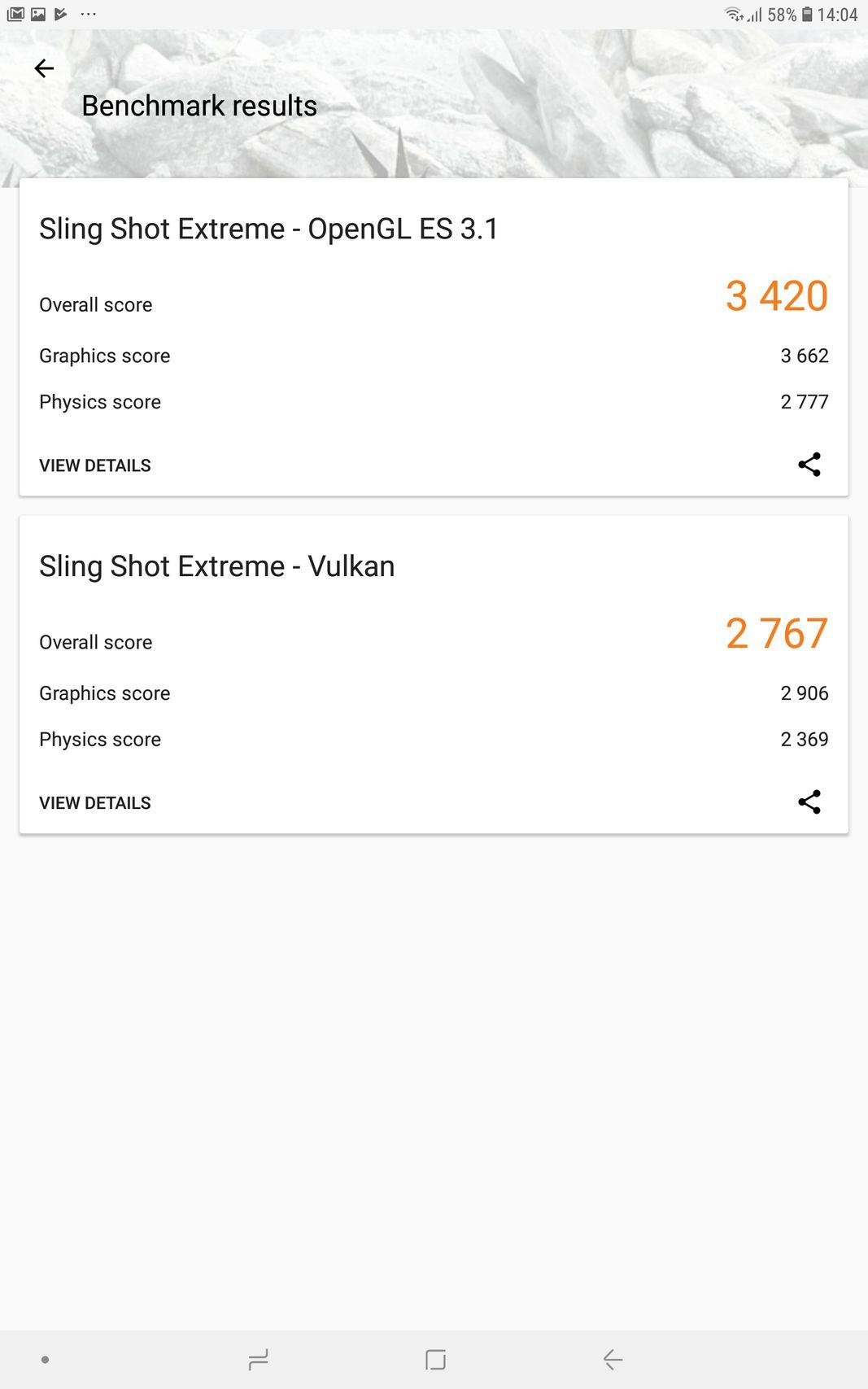
Task: Share the Sling Shot Extreme Vulkan results
Action: (809, 802)
